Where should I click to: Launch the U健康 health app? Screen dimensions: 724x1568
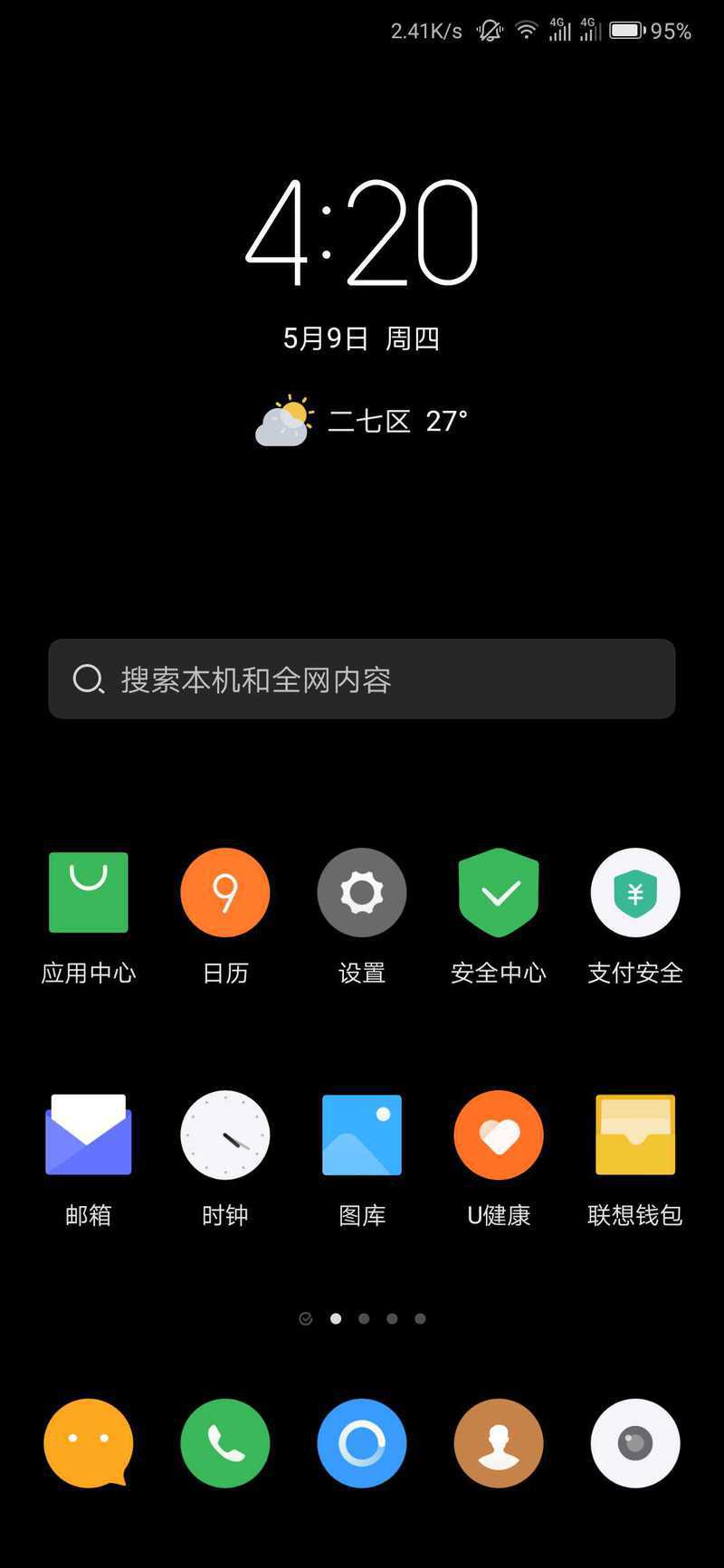coord(499,1135)
